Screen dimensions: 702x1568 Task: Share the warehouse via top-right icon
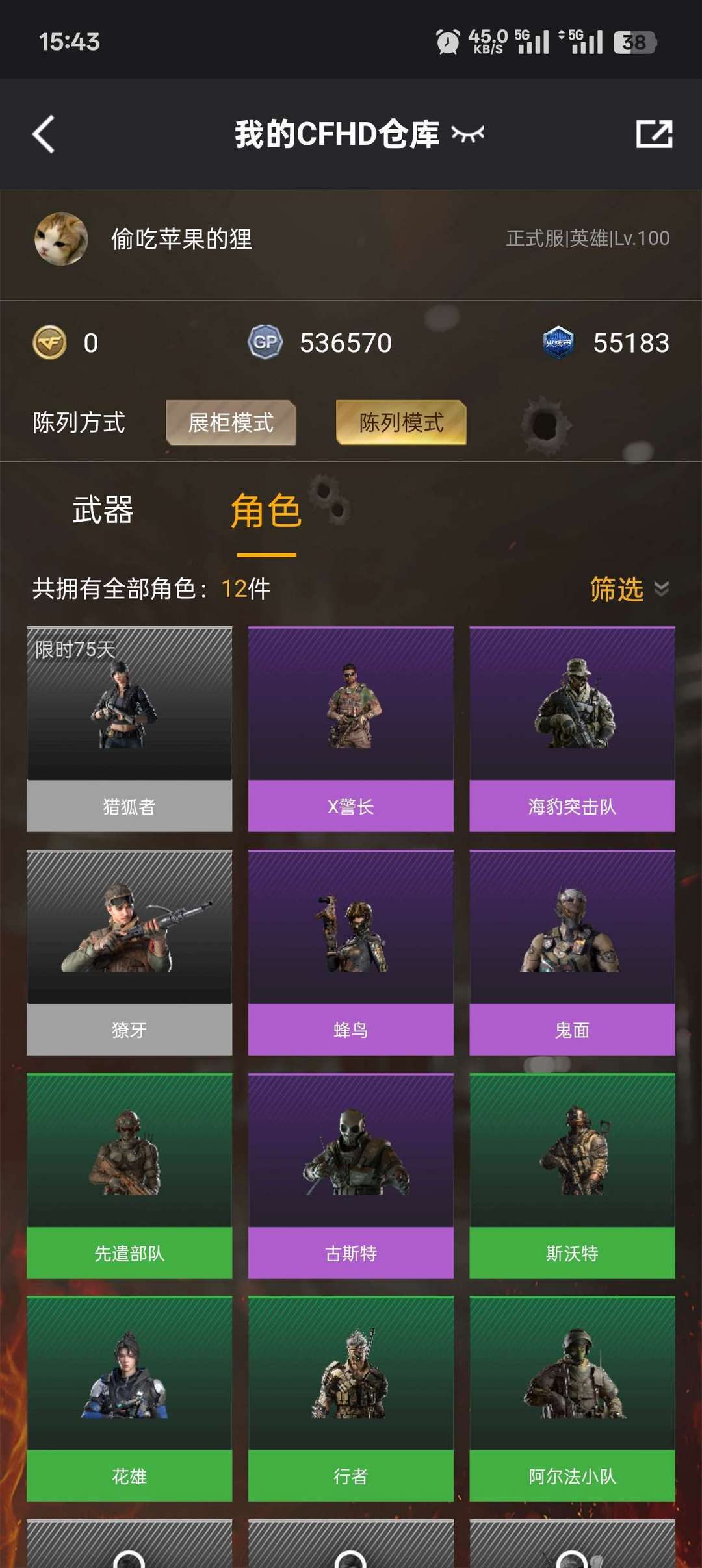point(654,134)
